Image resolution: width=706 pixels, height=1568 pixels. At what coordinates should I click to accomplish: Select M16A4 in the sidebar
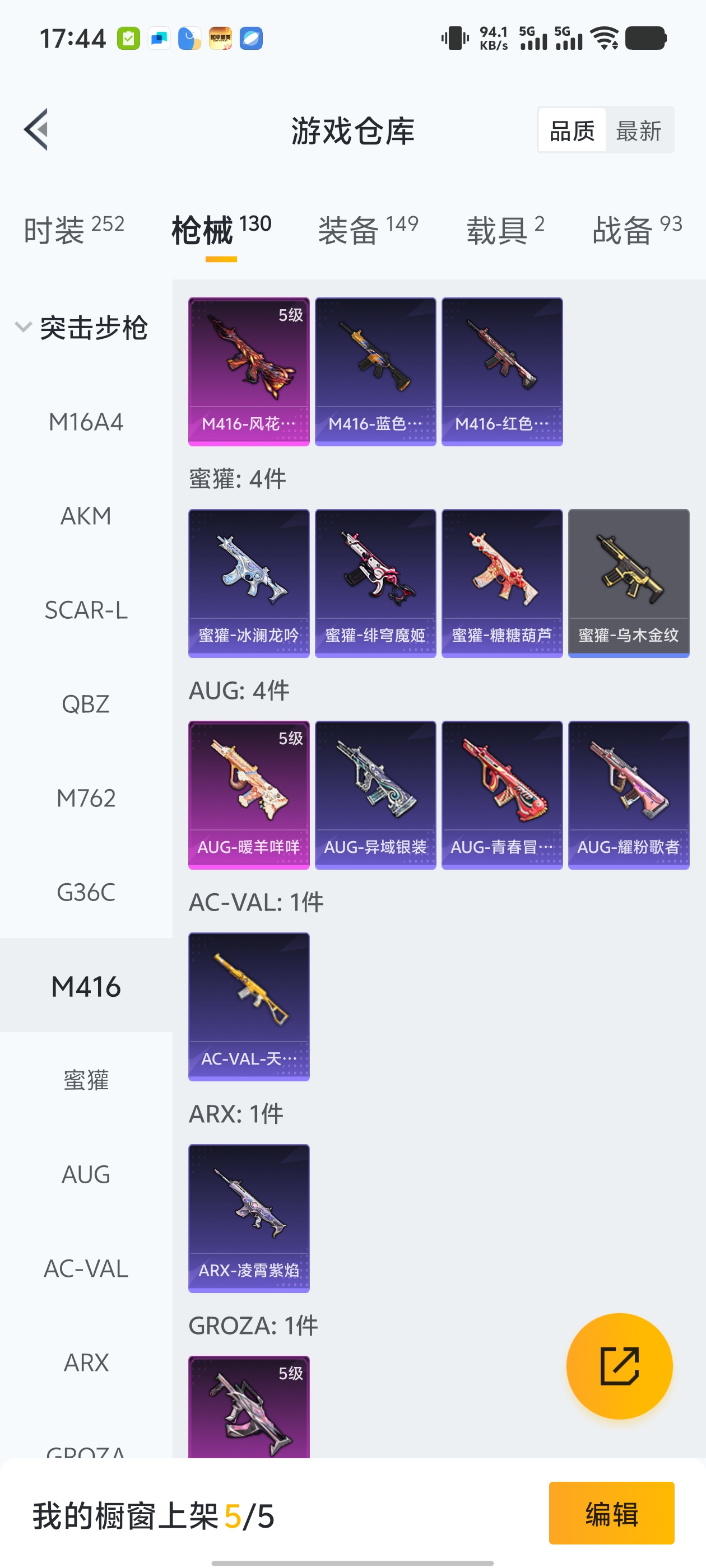(x=86, y=422)
